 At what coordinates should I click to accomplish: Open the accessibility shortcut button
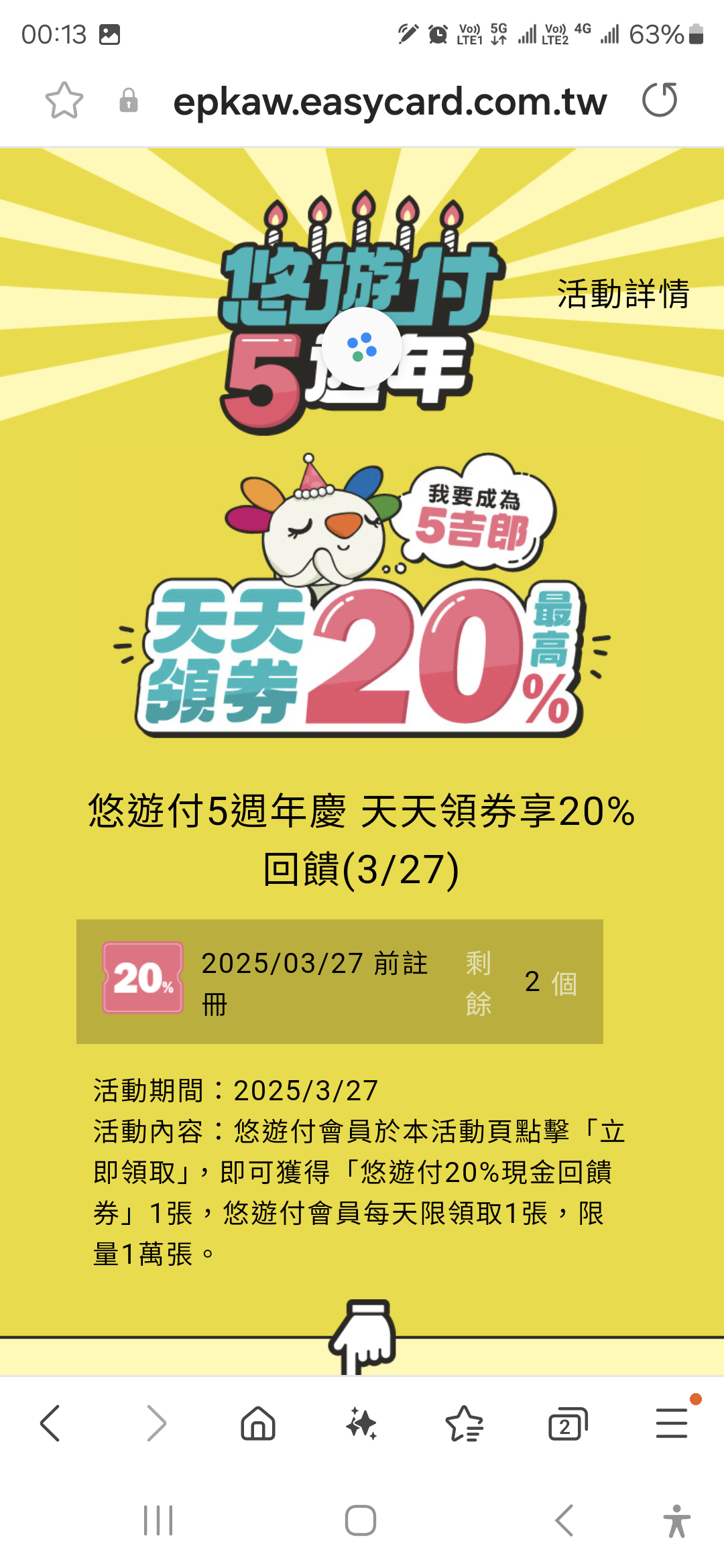676,1520
